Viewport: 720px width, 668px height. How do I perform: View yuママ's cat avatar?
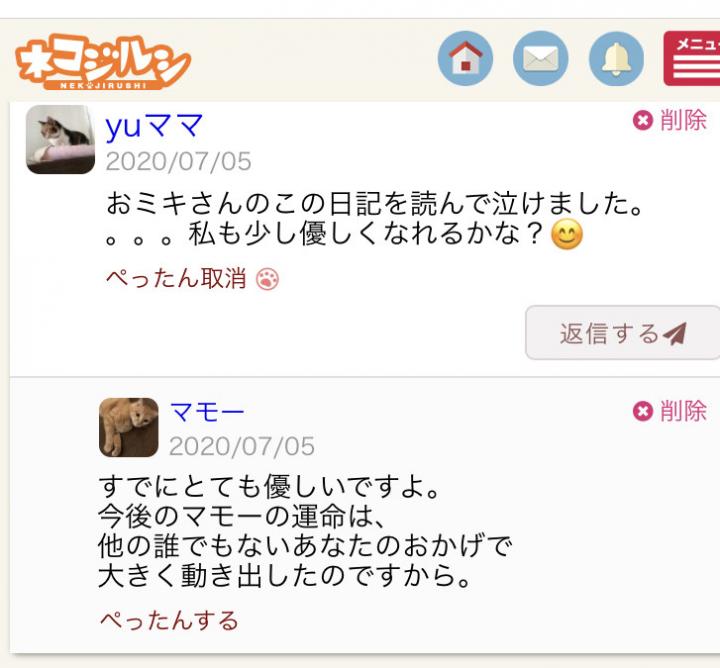coord(60,140)
